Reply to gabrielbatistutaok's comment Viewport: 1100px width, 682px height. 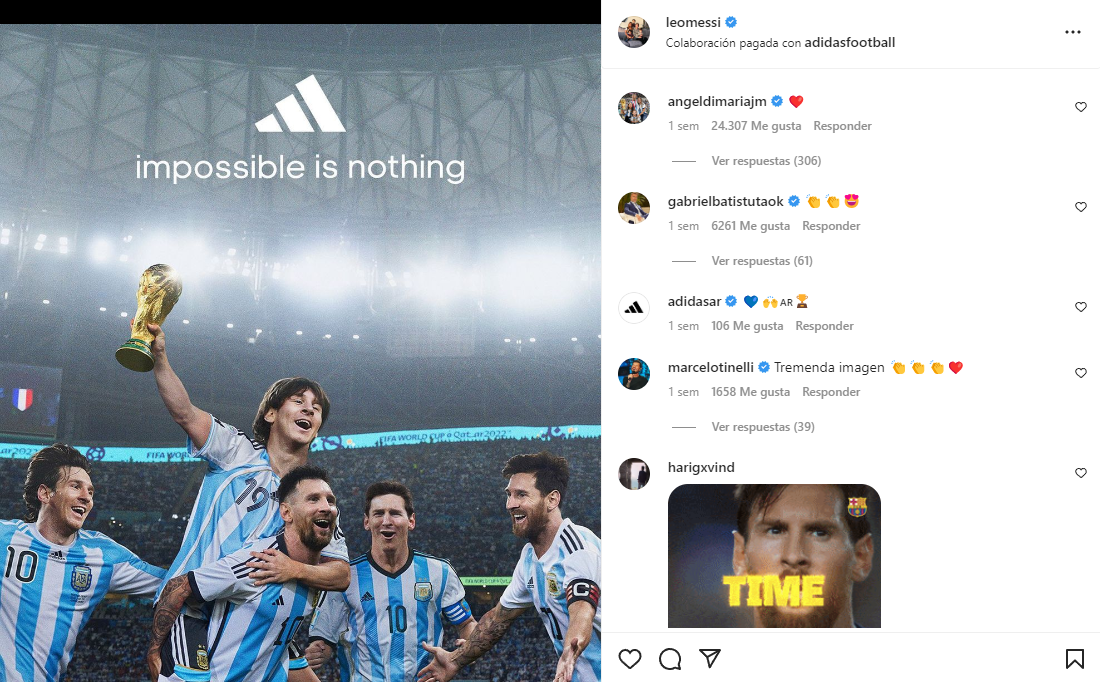click(x=831, y=226)
